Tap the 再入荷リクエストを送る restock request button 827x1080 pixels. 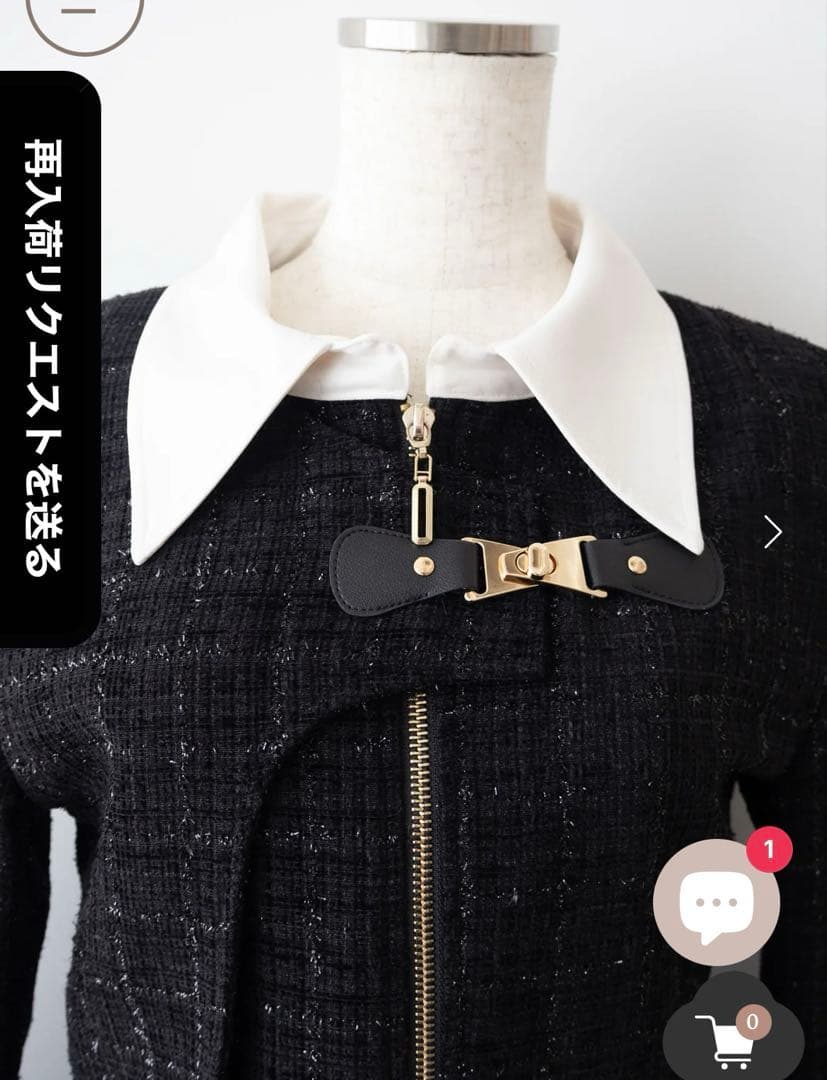(x=48, y=358)
